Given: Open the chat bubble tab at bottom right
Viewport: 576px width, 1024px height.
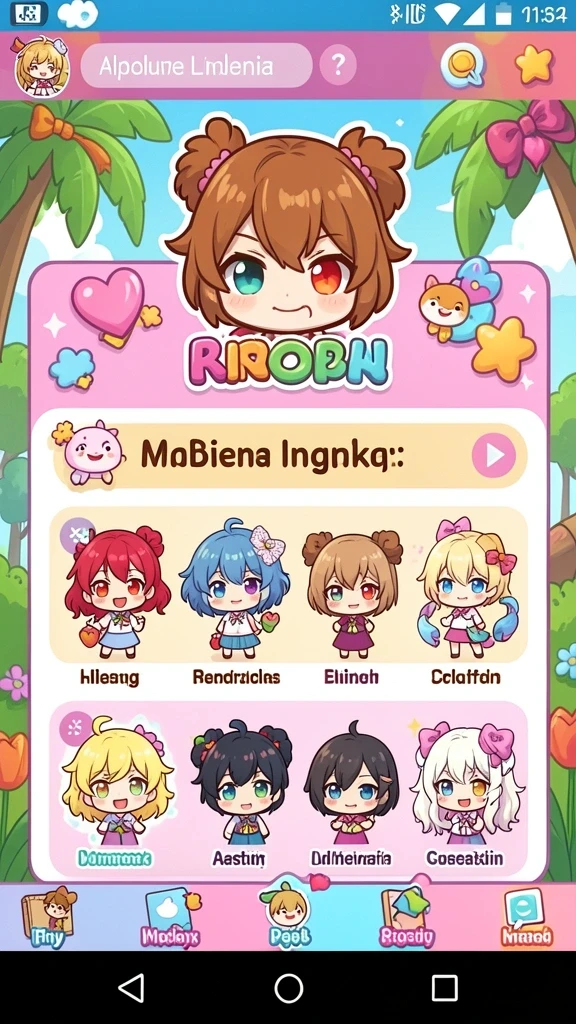Looking at the screenshot, I should [x=526, y=918].
